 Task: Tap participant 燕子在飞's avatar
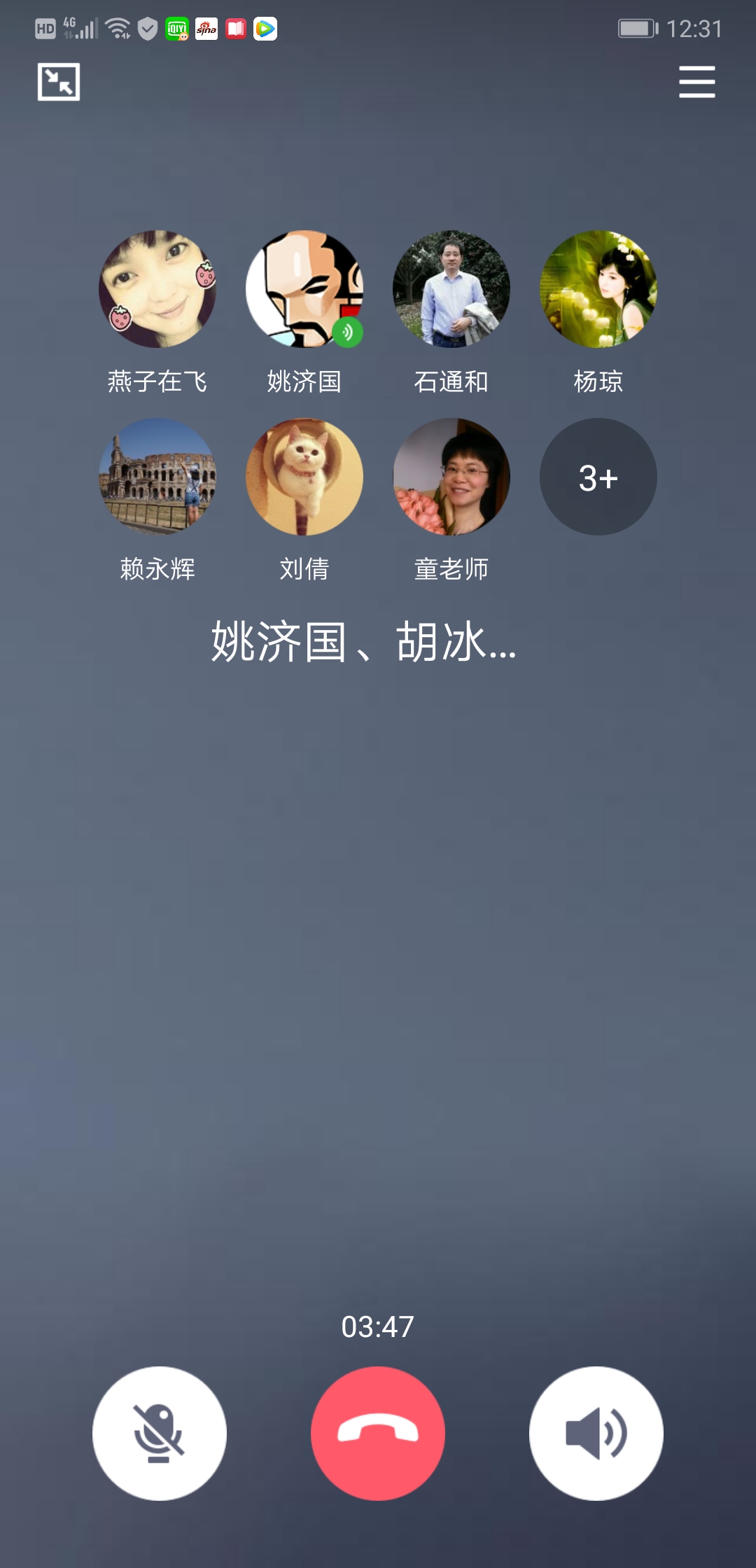point(157,289)
